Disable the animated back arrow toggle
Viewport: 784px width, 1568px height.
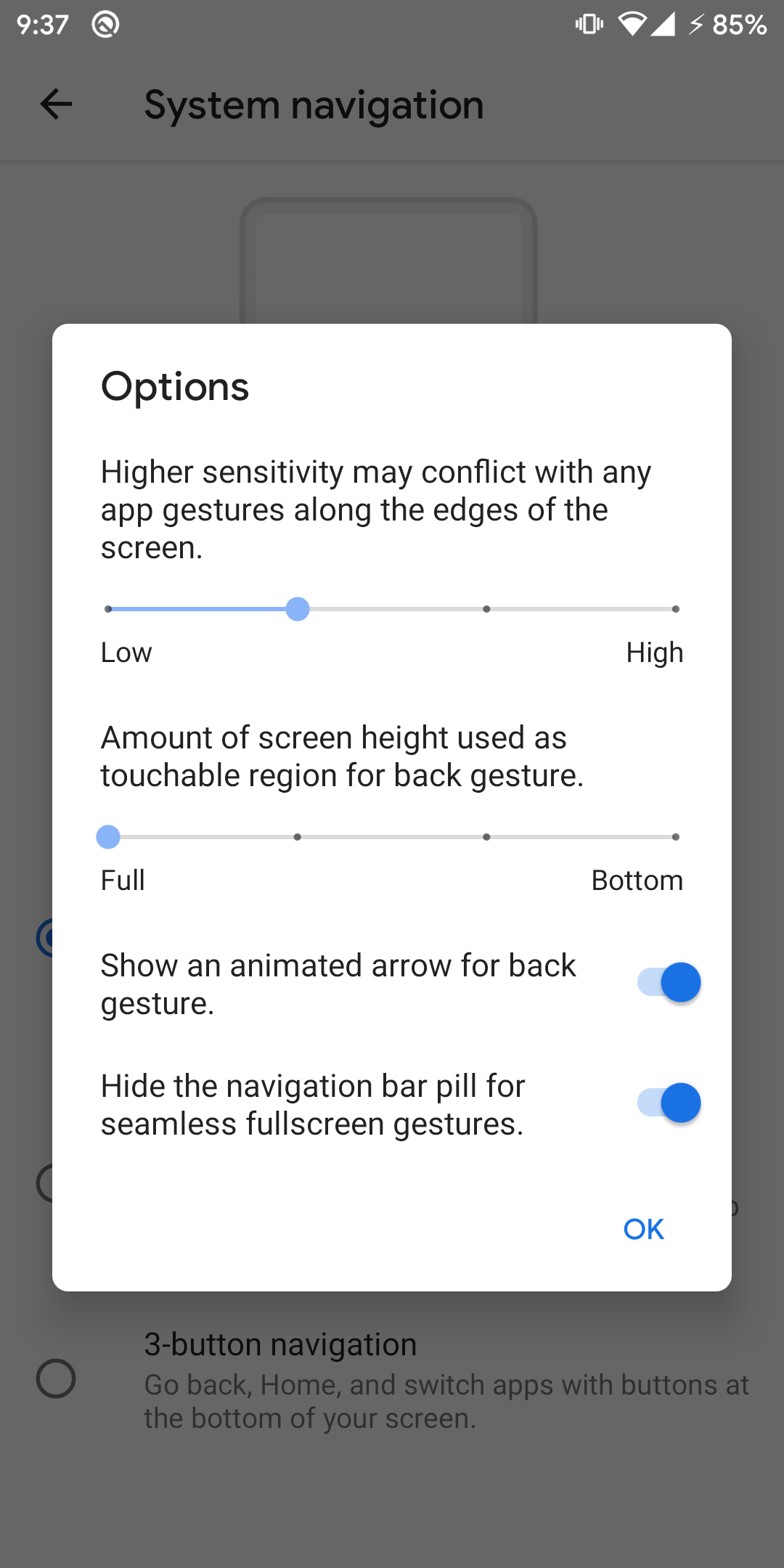click(x=669, y=982)
